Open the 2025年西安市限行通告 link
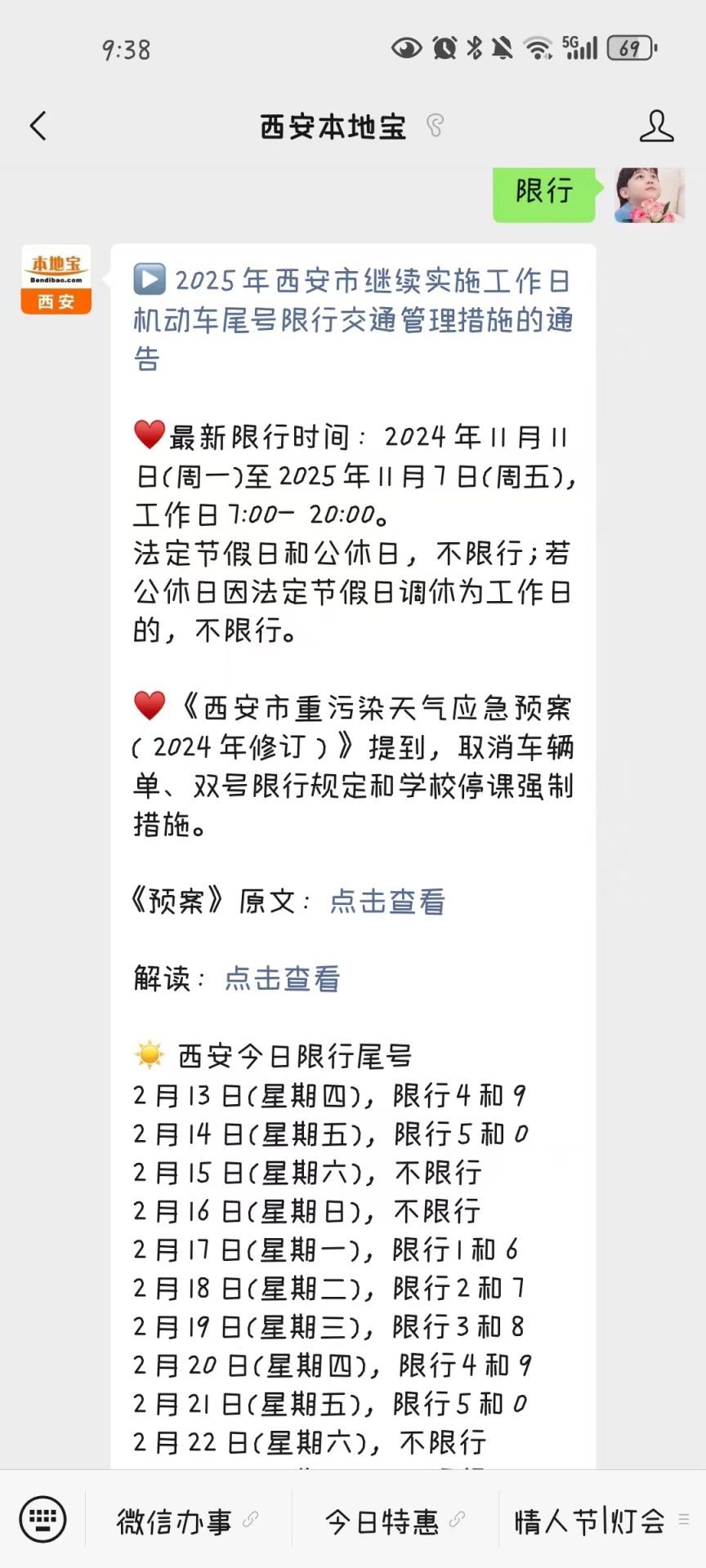The width and height of the screenshot is (706, 1568). click(353, 319)
